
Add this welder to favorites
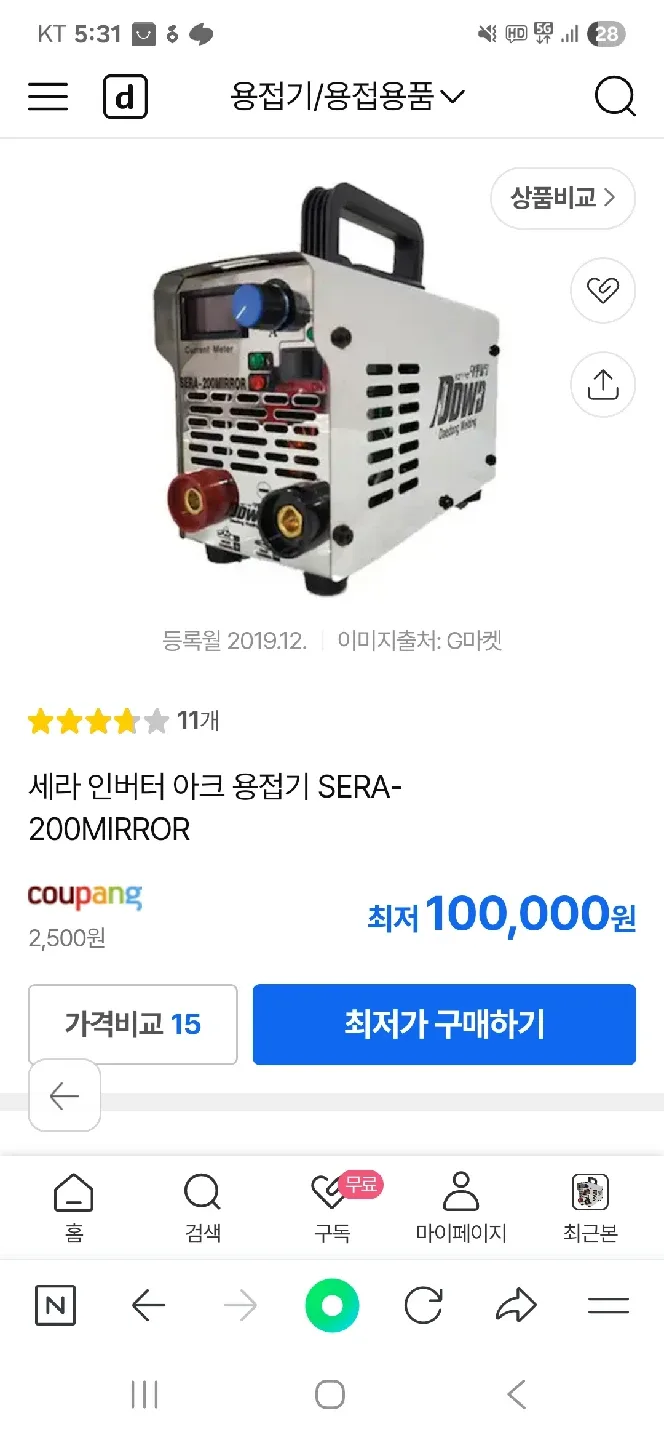602,291
